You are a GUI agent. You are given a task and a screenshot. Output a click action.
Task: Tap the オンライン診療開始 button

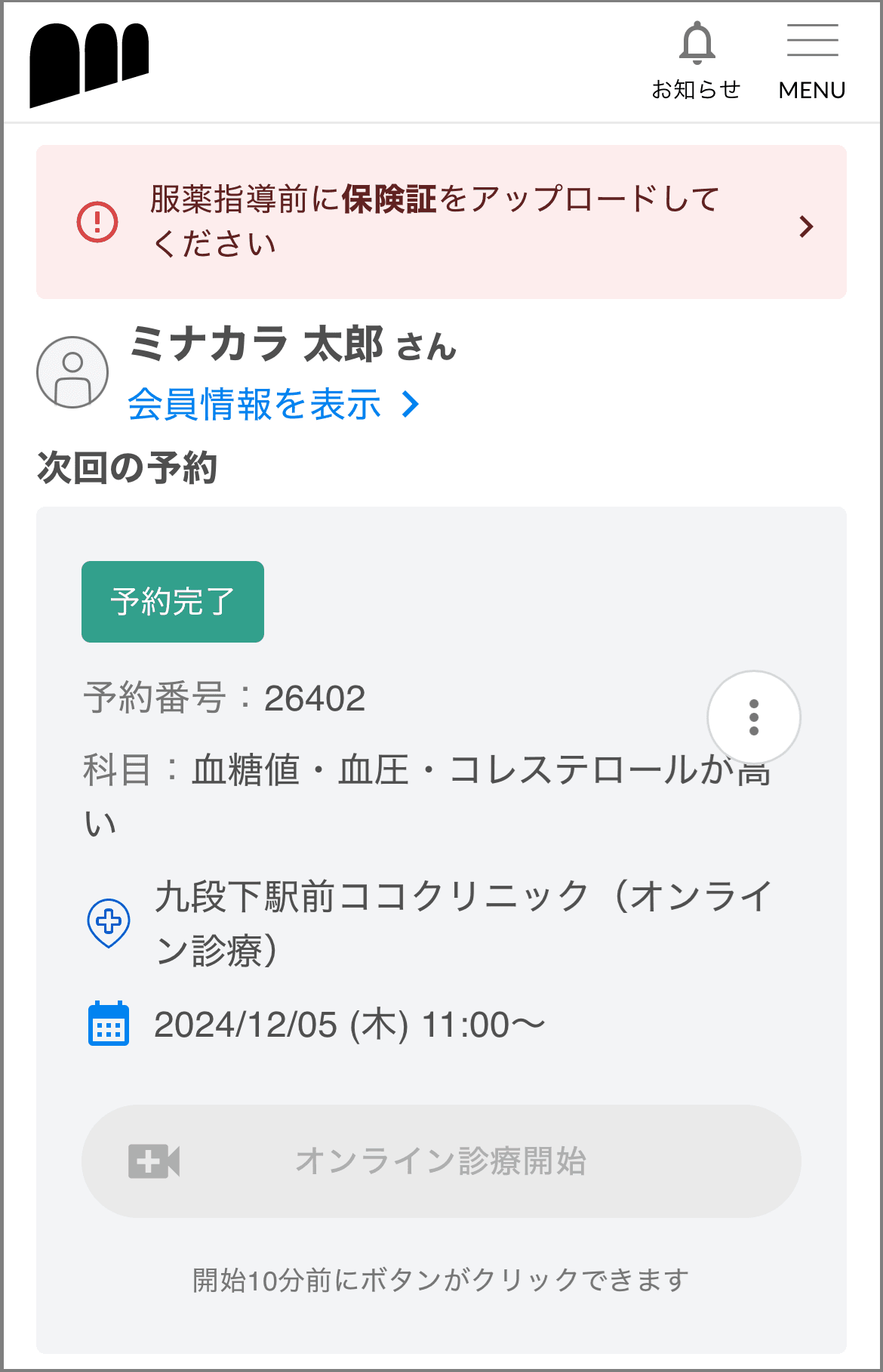pyautogui.click(x=441, y=1161)
